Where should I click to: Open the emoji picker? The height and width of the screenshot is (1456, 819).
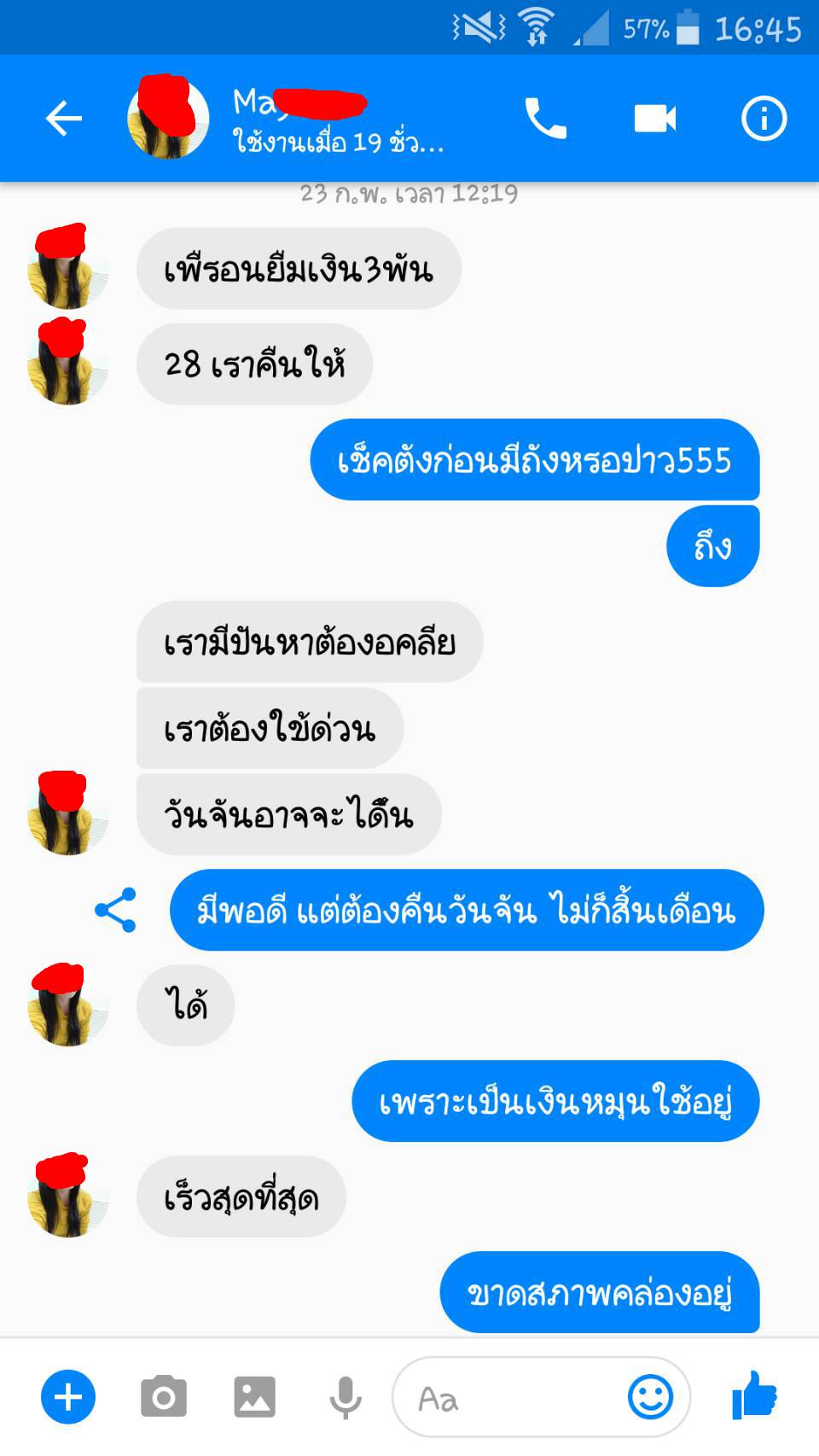pos(650,1397)
